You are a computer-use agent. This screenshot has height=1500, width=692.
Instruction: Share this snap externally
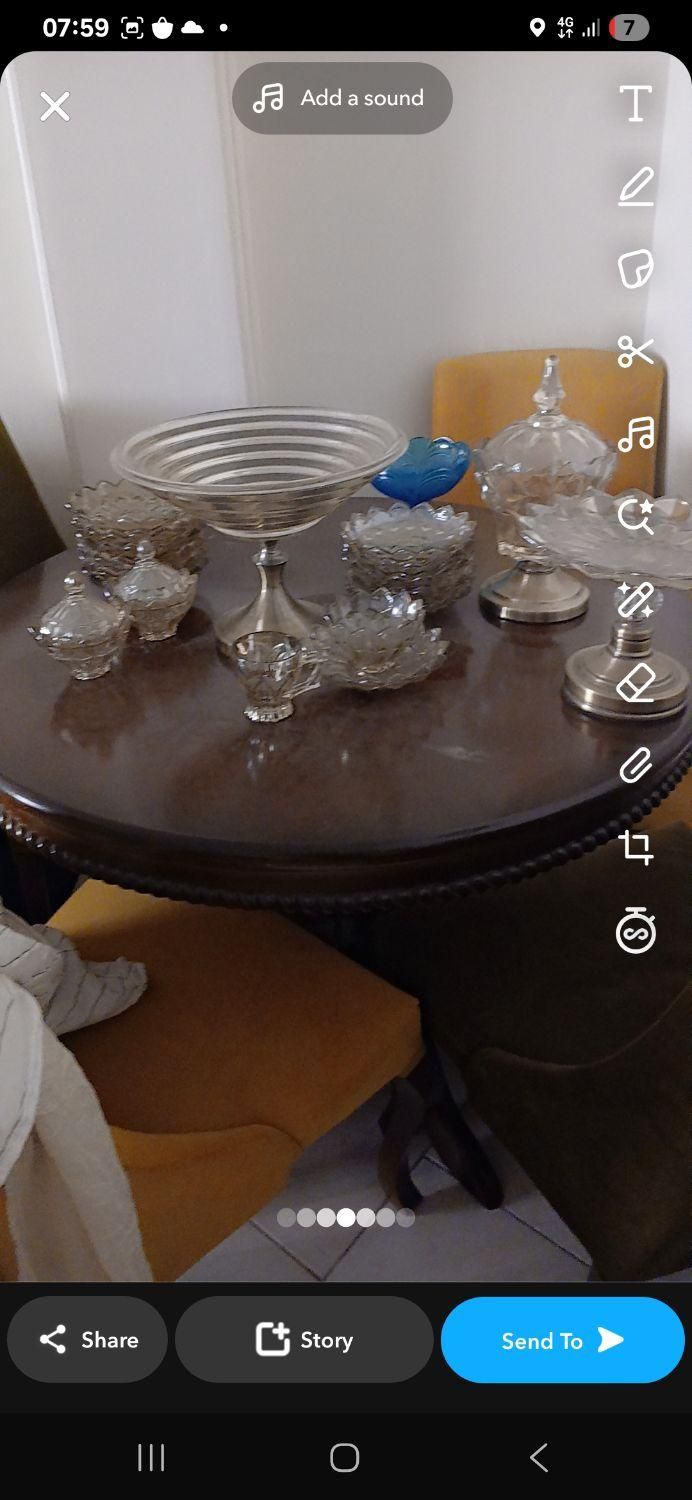pos(88,1340)
